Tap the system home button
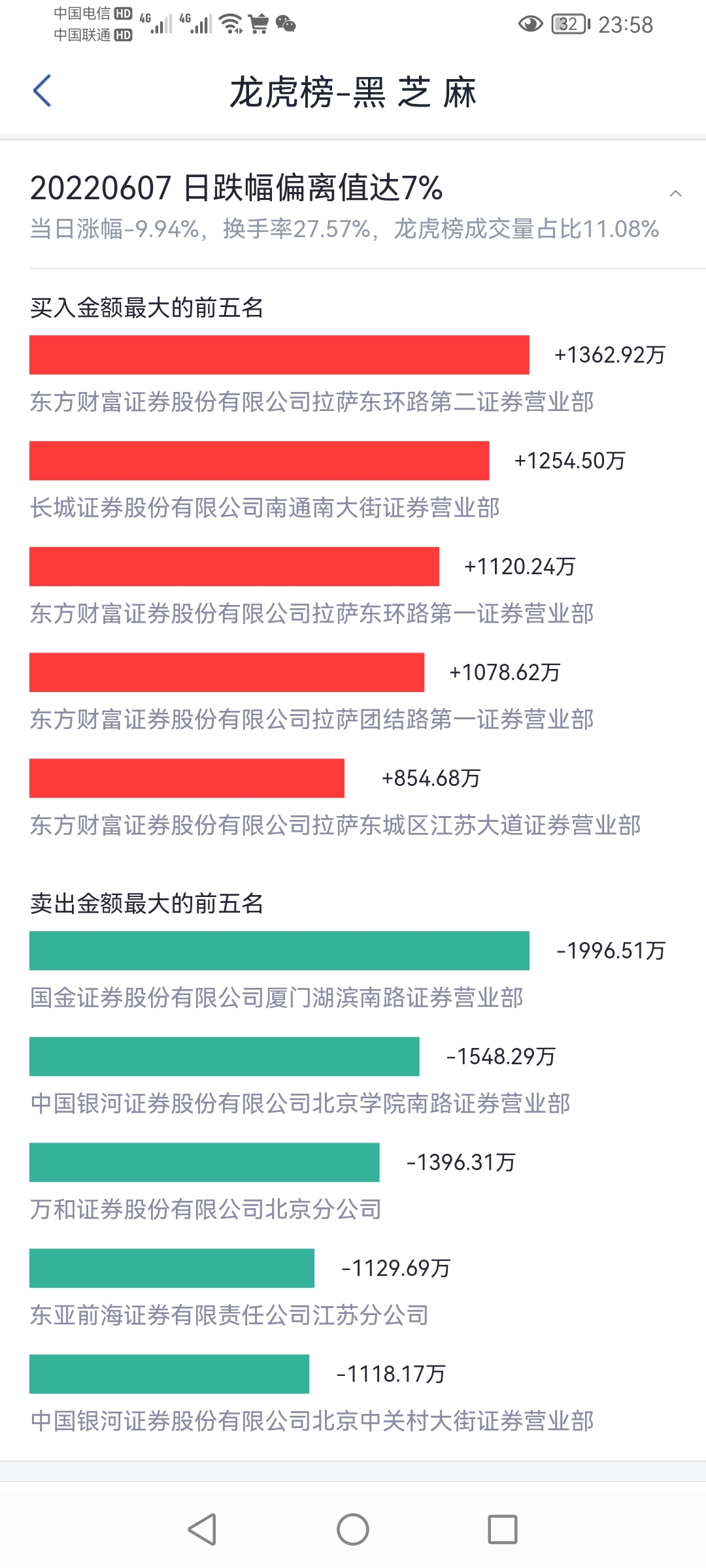Image resolution: width=706 pixels, height=1568 pixels. [x=353, y=1529]
